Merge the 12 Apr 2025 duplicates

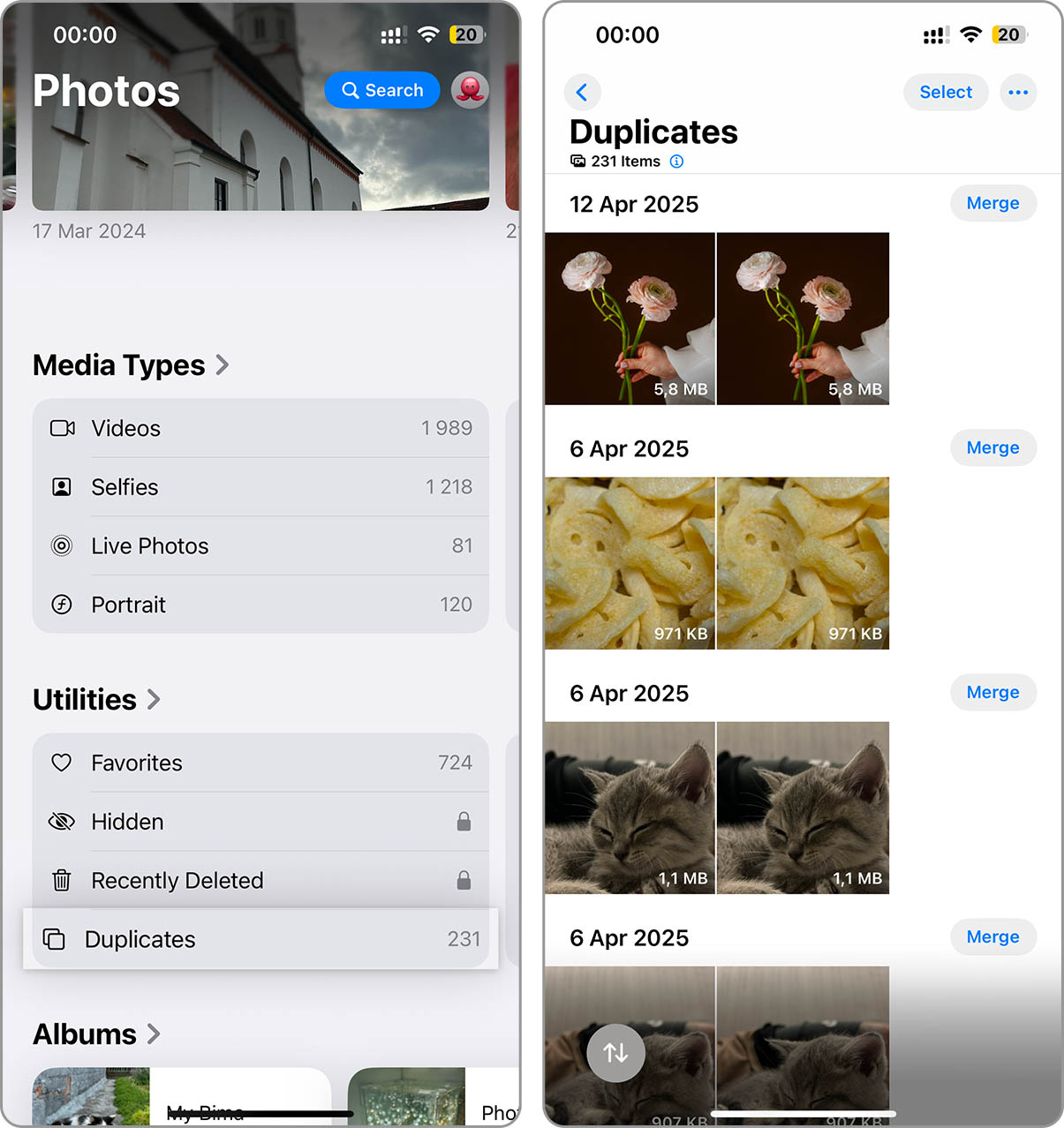point(992,203)
